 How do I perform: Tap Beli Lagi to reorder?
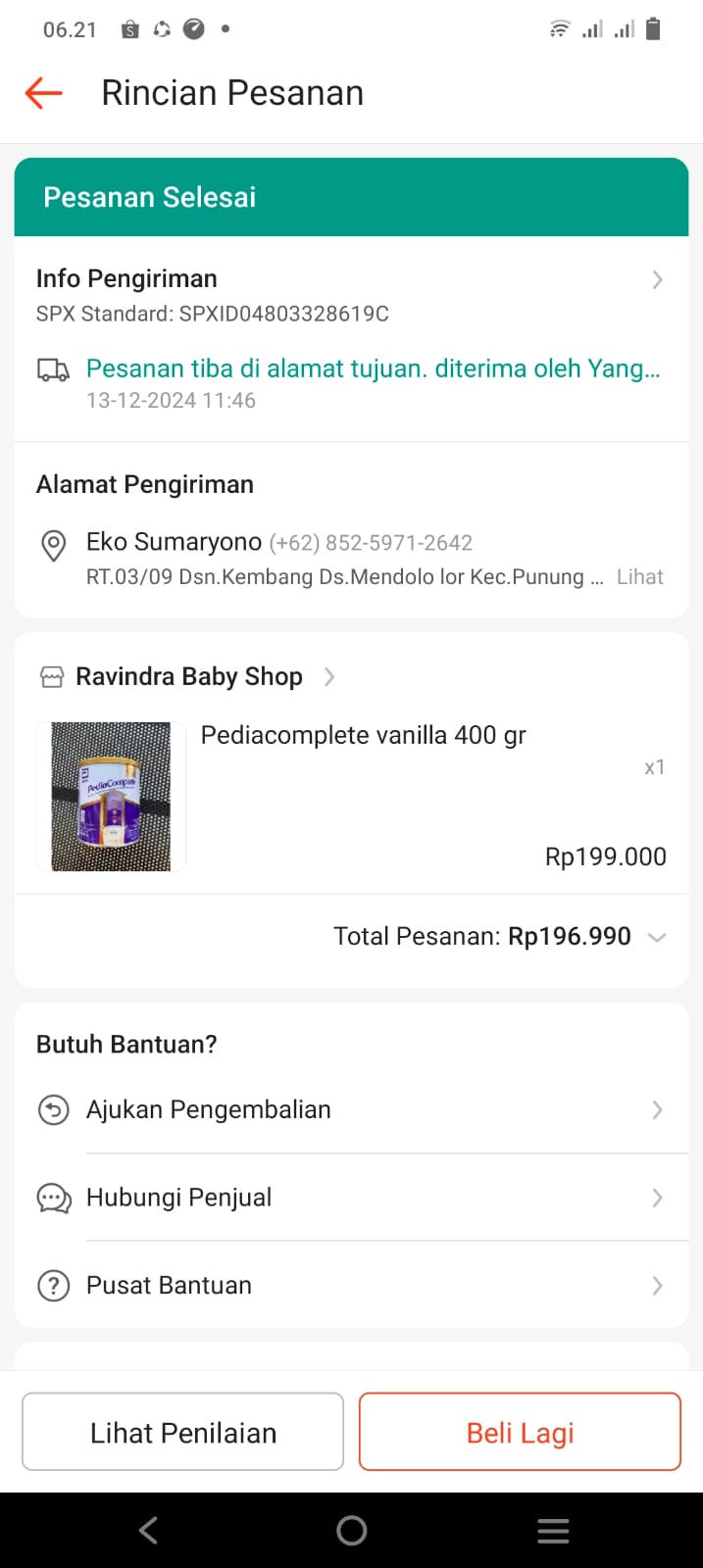click(x=520, y=1432)
